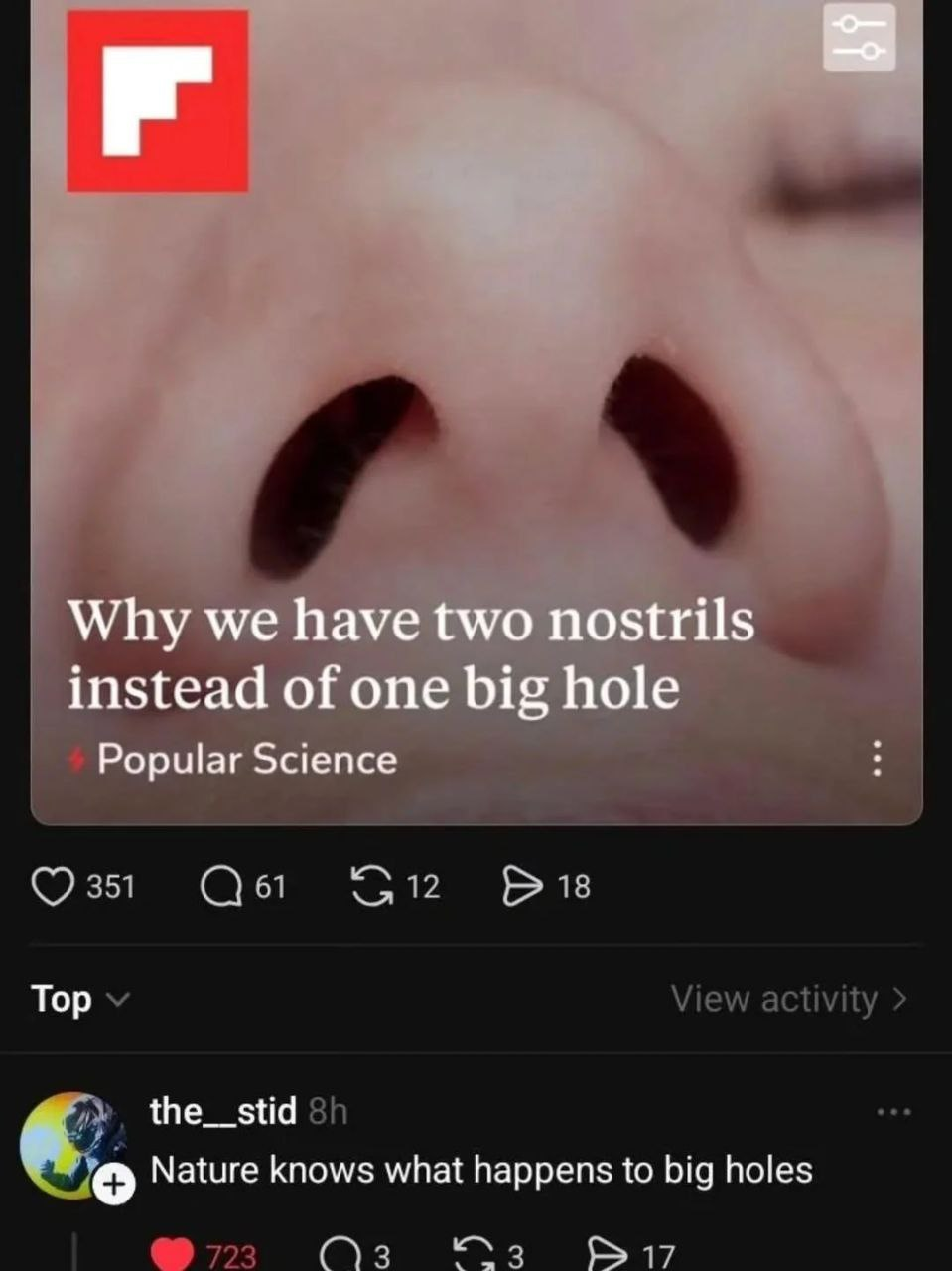This screenshot has height=1271, width=952.
Task: Follow the__stid via the plus badge
Action: pos(115,1184)
